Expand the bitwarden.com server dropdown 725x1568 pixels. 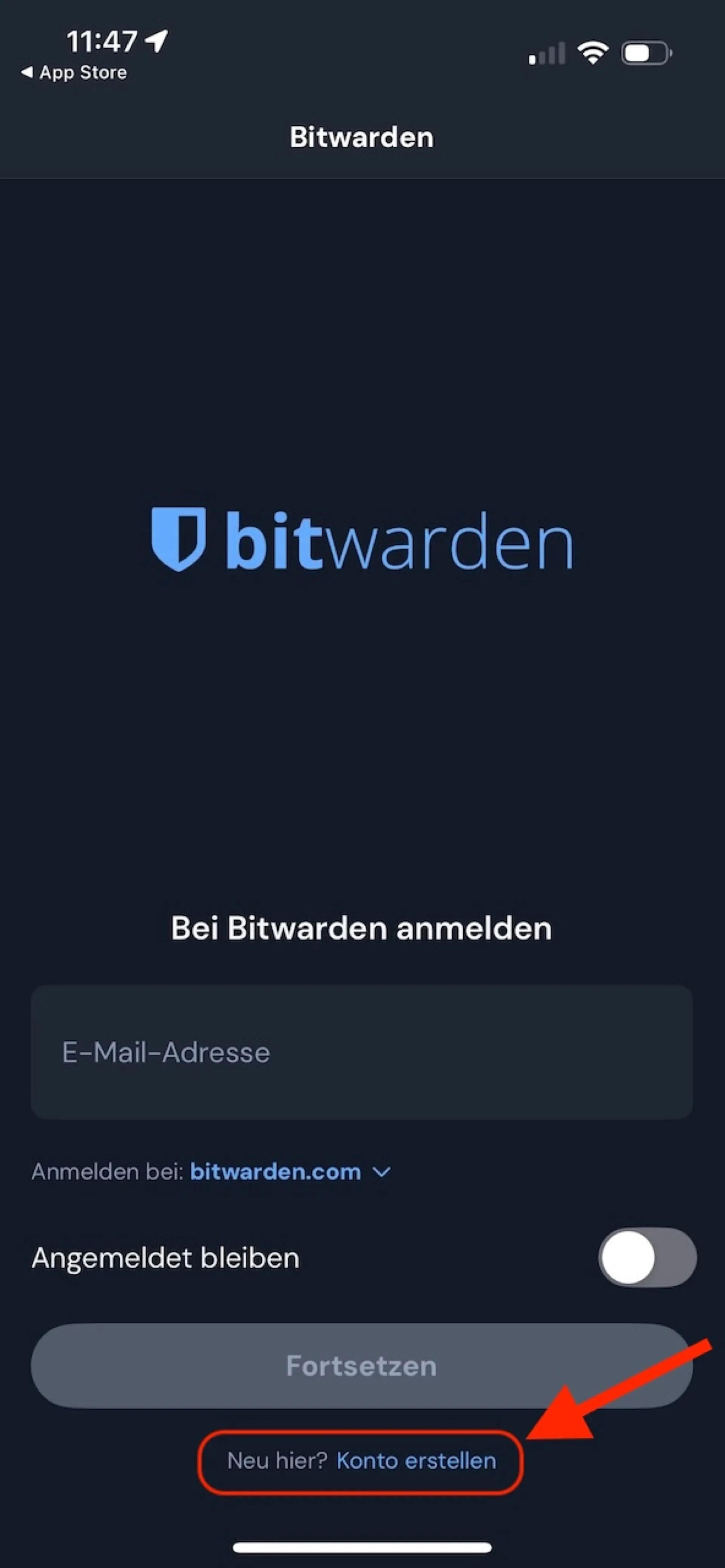[291, 1172]
